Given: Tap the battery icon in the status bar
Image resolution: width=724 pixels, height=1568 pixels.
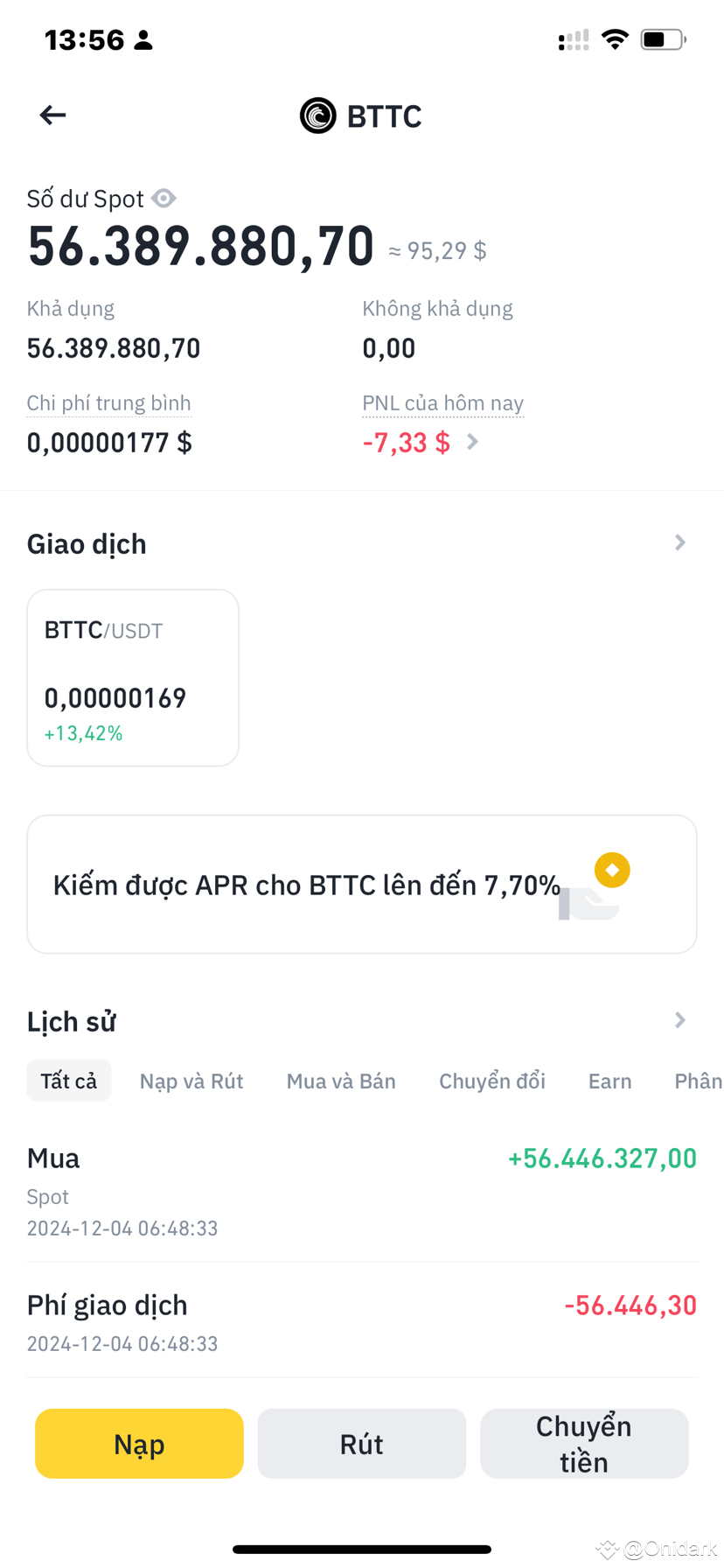Looking at the screenshot, I should point(661,38).
